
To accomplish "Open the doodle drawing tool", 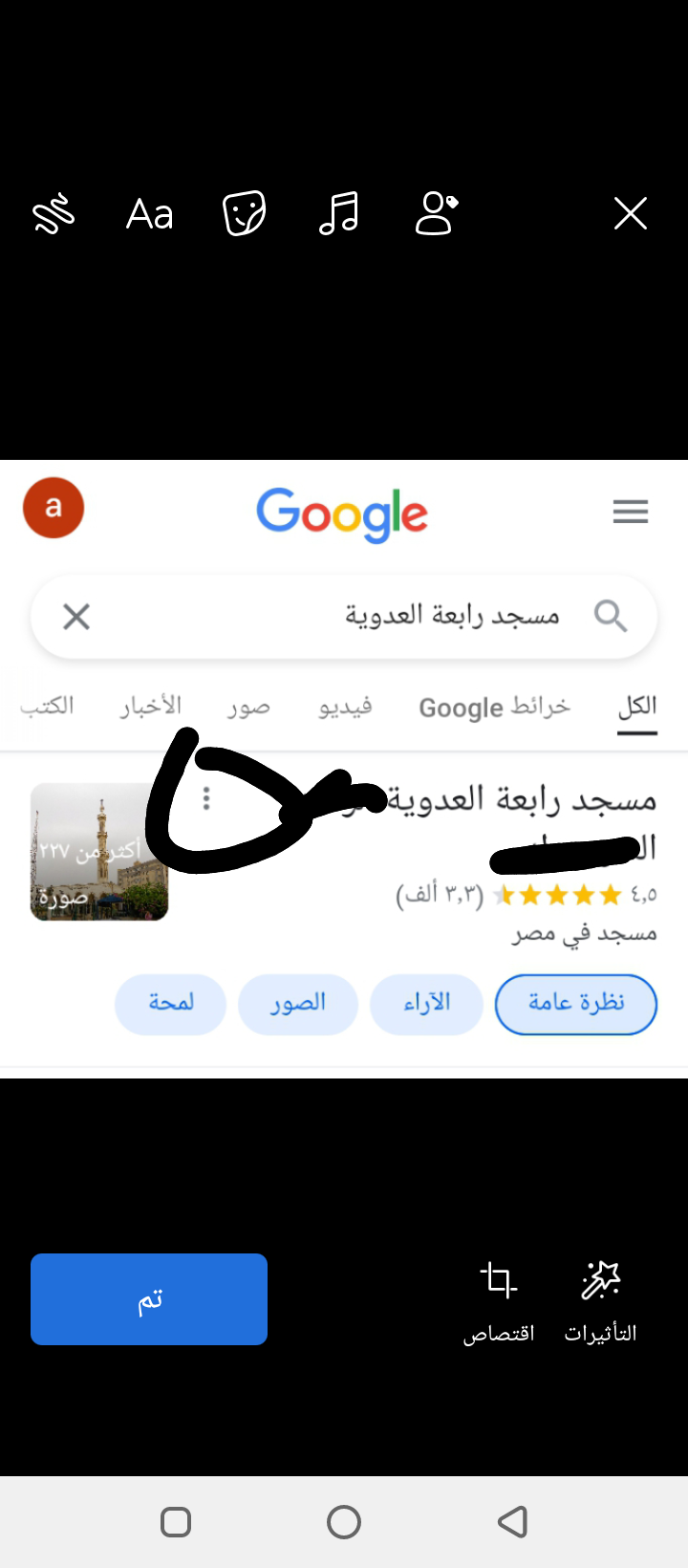I will point(54,213).
